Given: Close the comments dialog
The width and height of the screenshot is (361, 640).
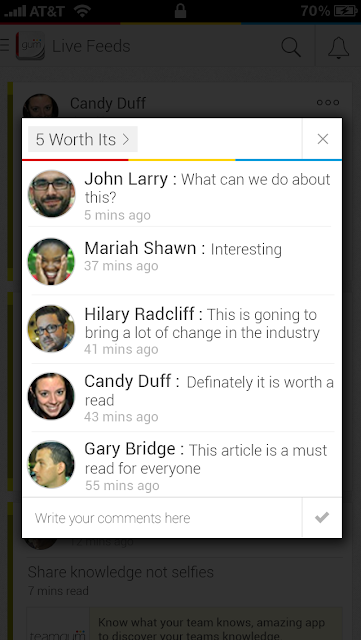Looking at the screenshot, I should tap(323, 139).
